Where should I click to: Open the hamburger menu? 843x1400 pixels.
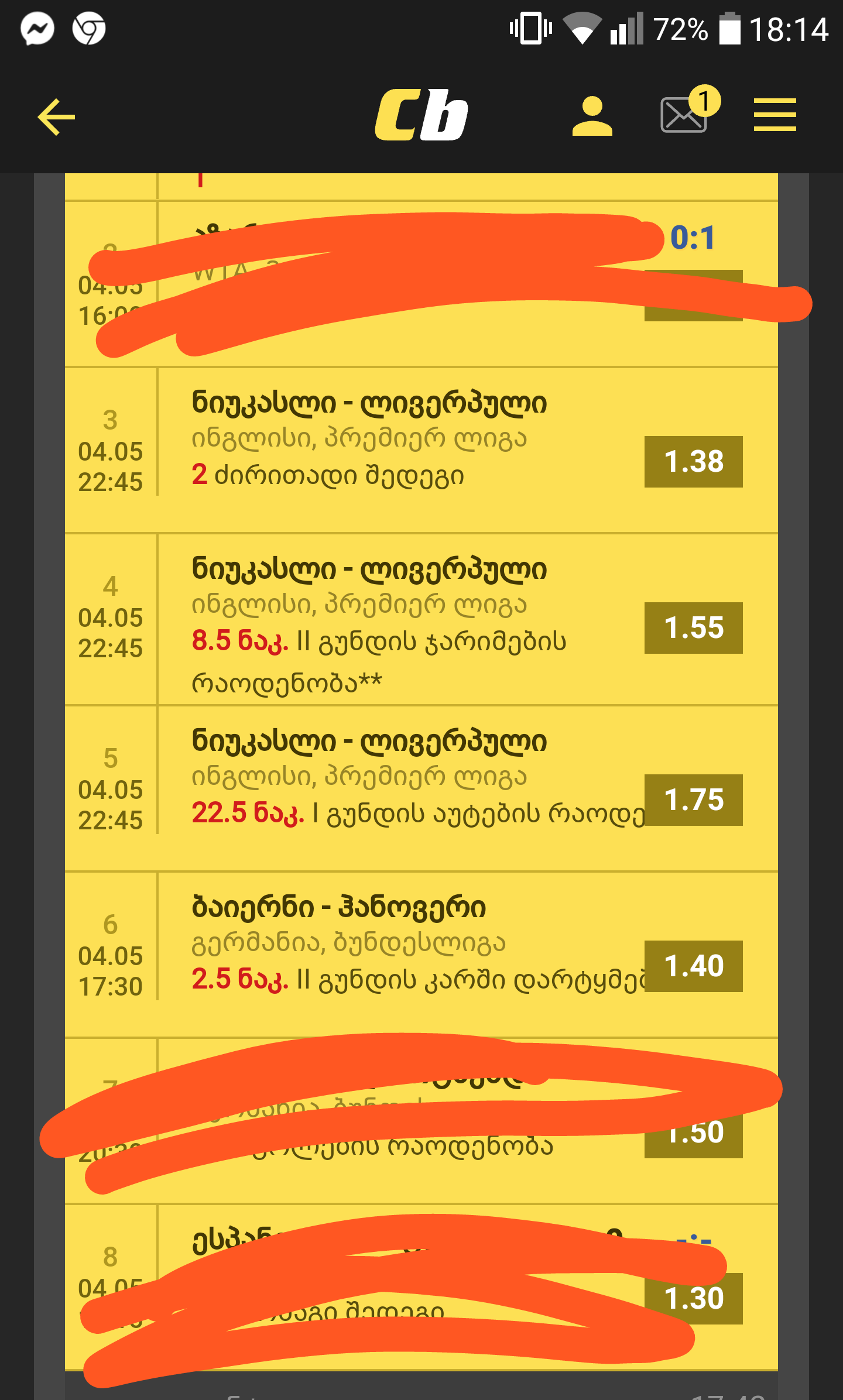click(x=775, y=115)
